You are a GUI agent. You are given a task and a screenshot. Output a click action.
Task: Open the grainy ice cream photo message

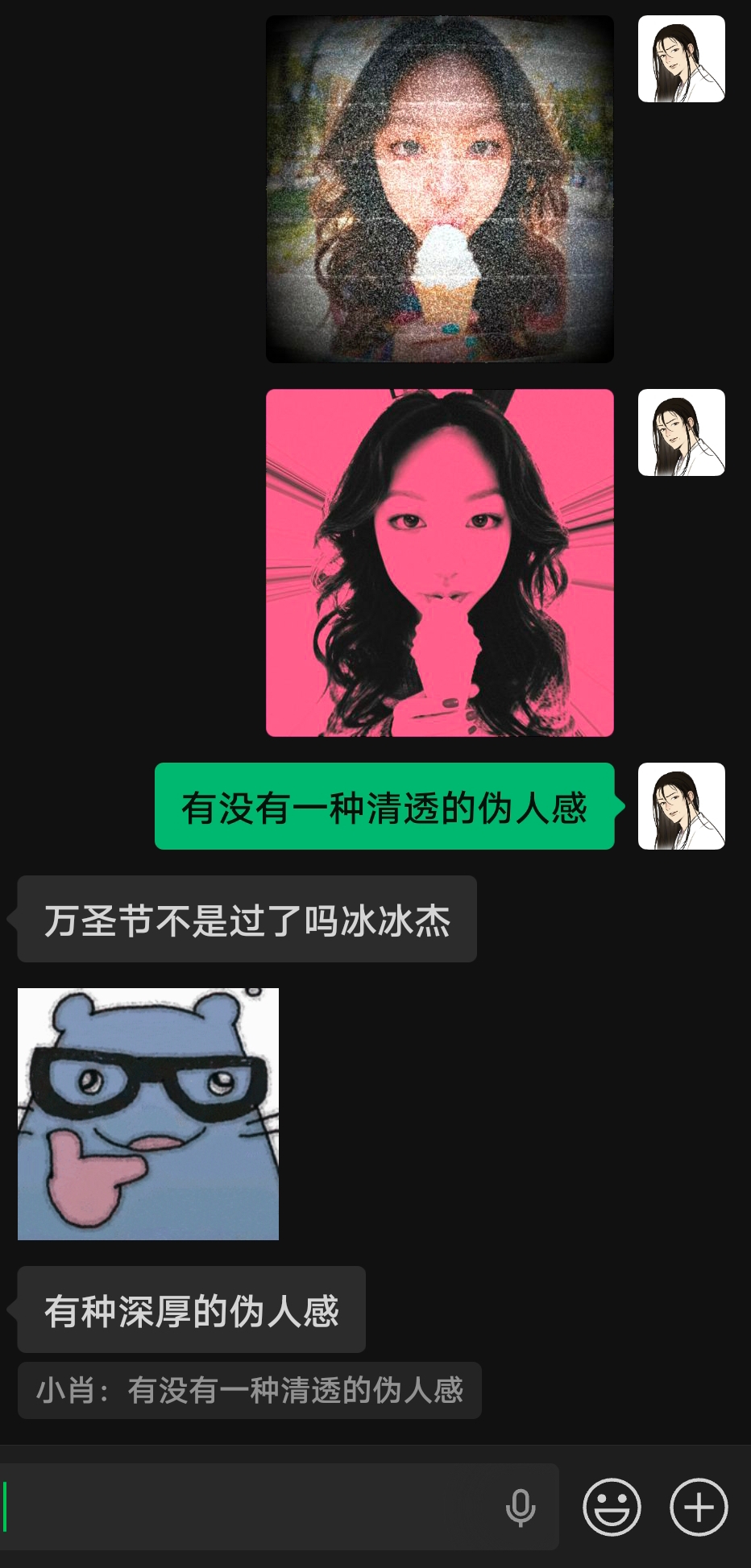click(440, 189)
